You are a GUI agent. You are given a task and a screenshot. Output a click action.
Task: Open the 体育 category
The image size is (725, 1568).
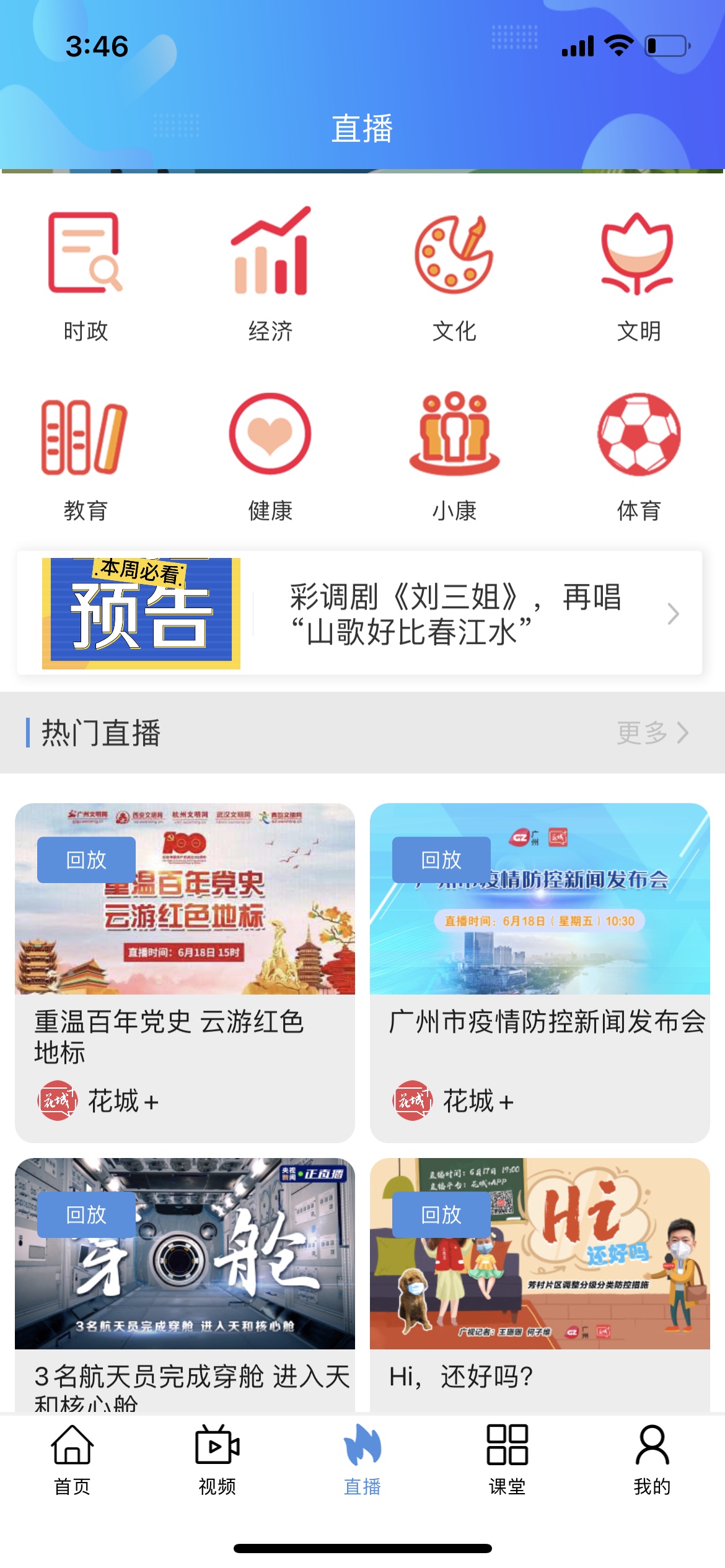638,456
